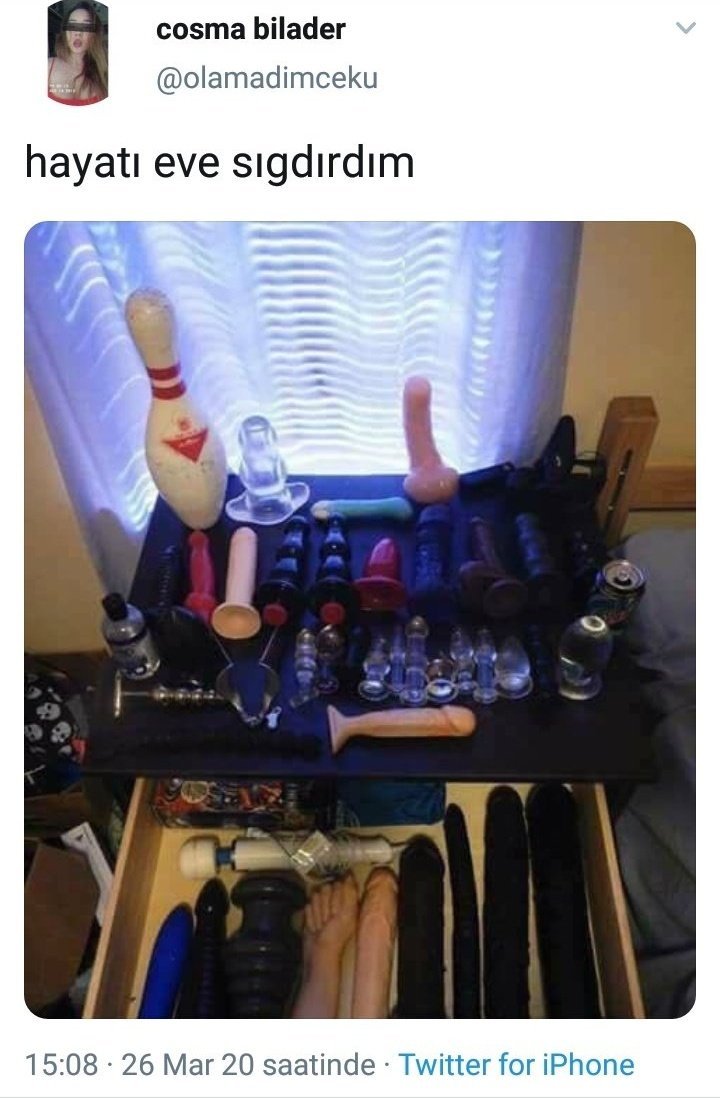Image resolution: width=720 pixels, height=1098 pixels.
Task: Tap the Twitter for iPhone link
Action: tap(515, 1065)
